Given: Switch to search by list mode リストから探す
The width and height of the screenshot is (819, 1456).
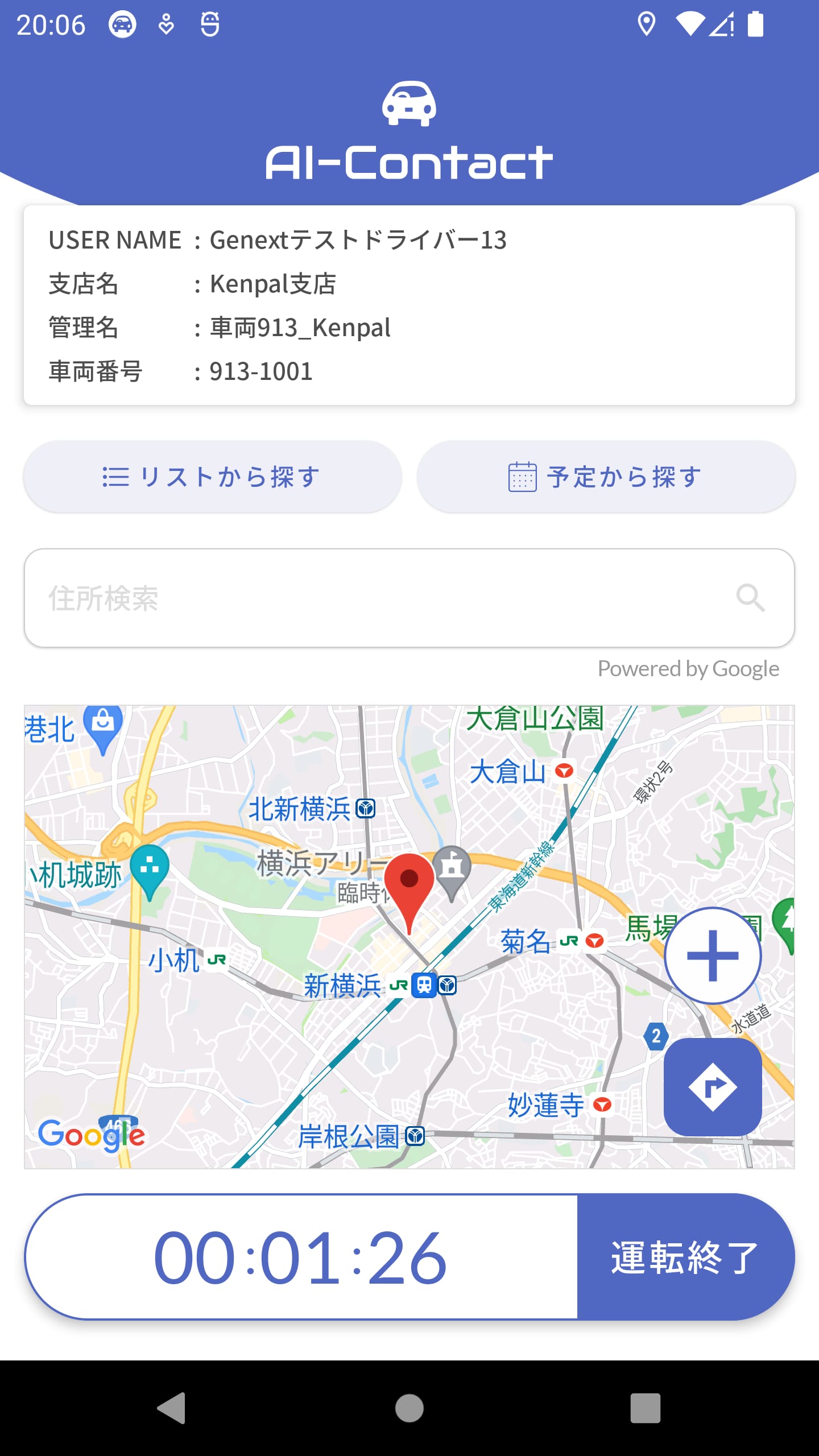Looking at the screenshot, I should point(210,477).
